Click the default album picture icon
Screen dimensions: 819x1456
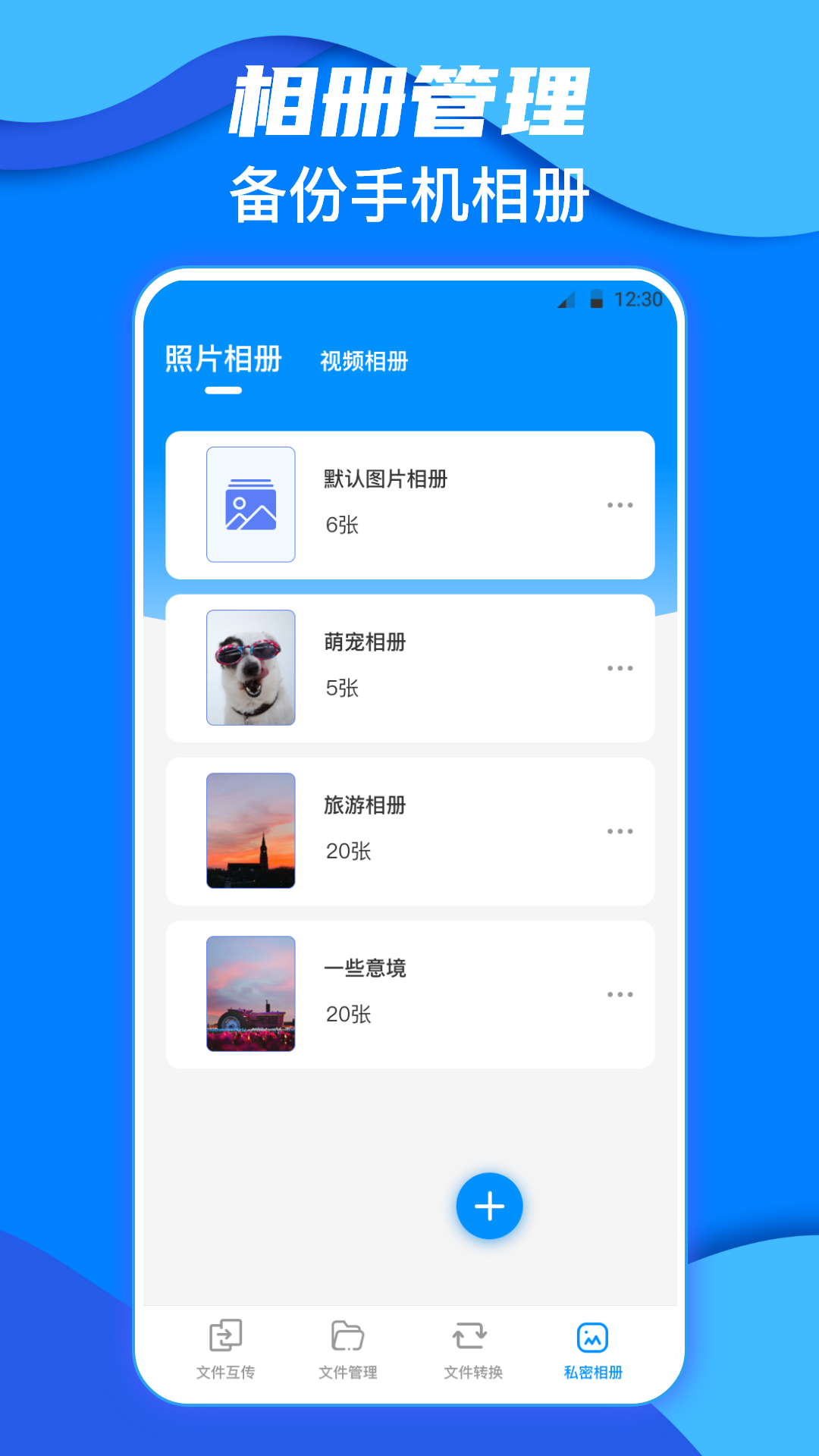click(x=250, y=505)
